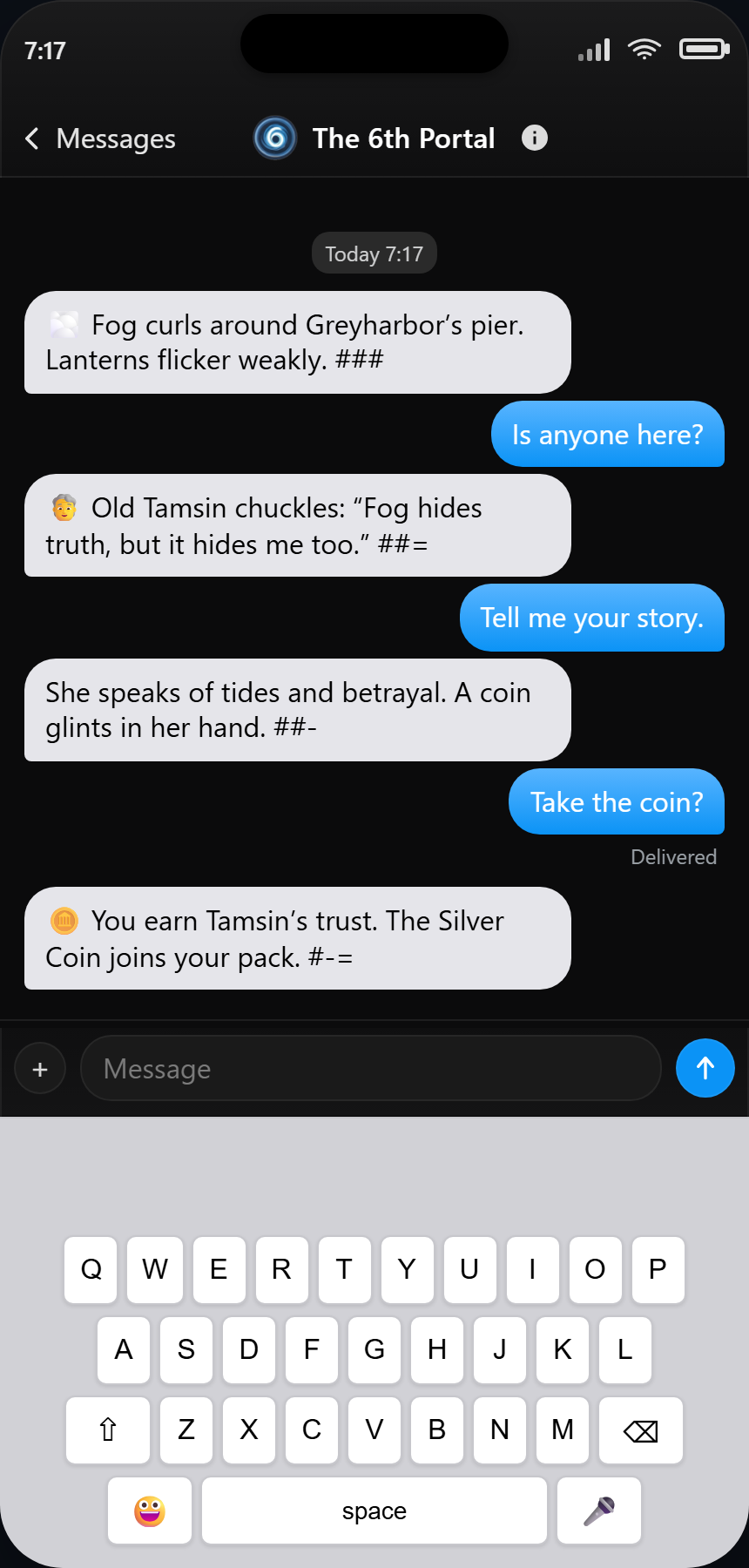Go back to Messages list
Screen dimensions: 749x1568
click(x=99, y=139)
